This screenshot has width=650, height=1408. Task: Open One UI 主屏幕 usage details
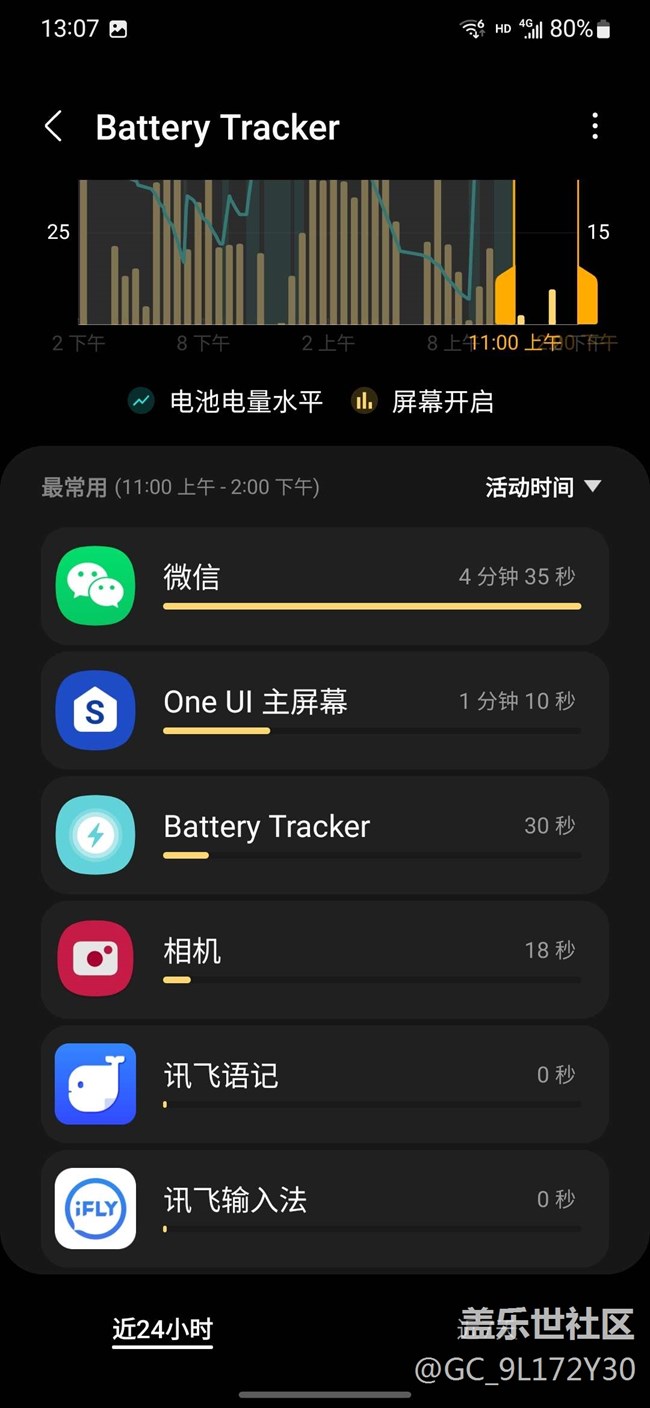pyautogui.click(x=325, y=711)
